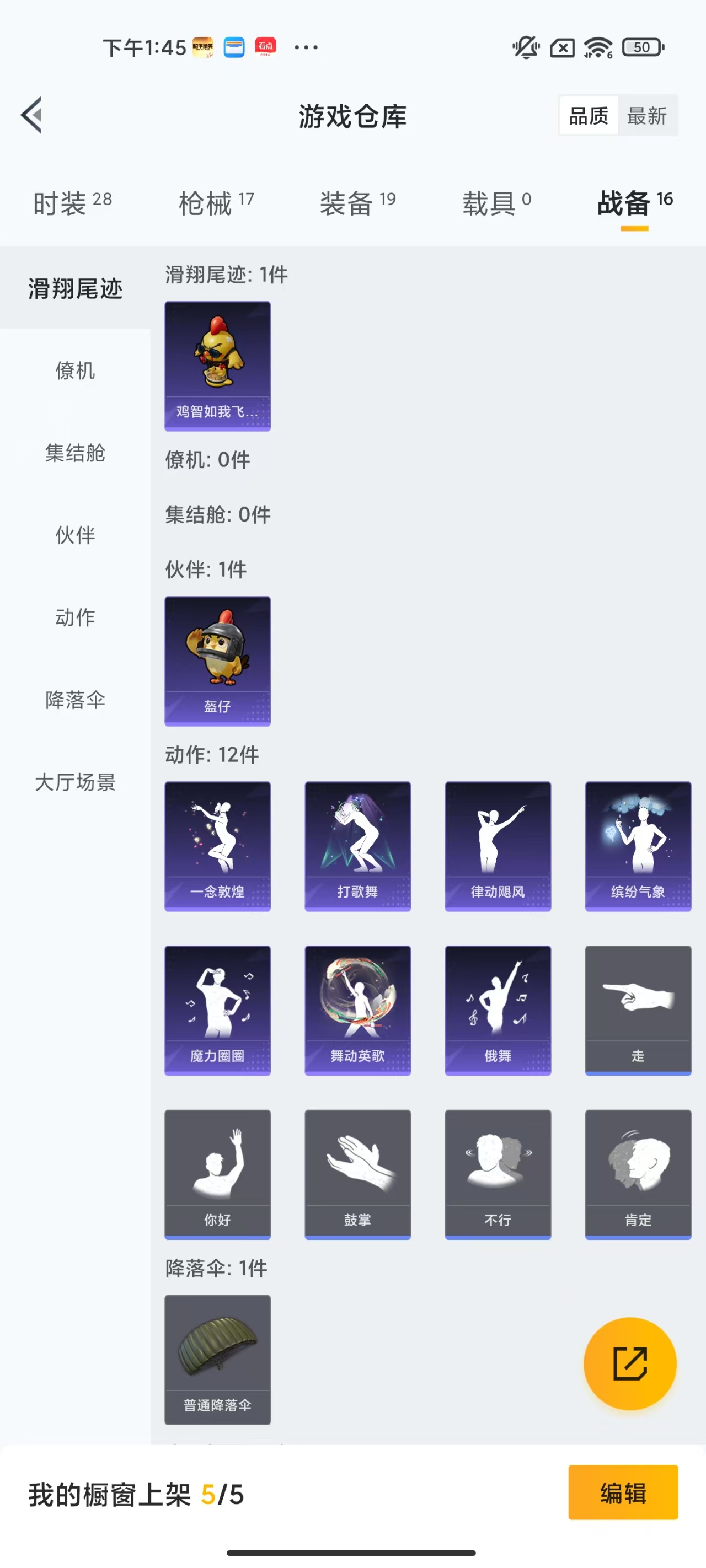Select the 盔仔 companion item
Screen dimensions: 706x1568
pyautogui.click(x=217, y=661)
